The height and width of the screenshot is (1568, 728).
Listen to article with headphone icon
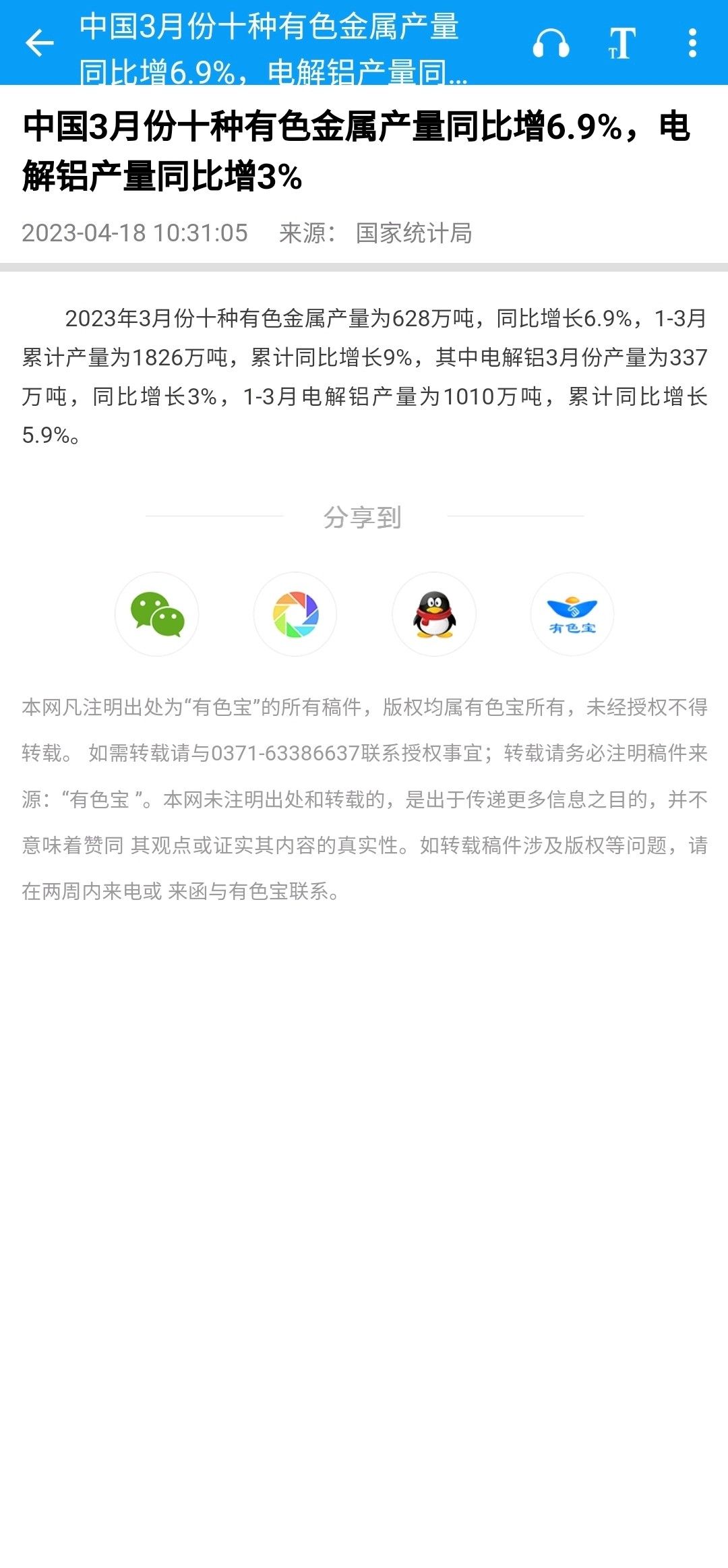551,43
